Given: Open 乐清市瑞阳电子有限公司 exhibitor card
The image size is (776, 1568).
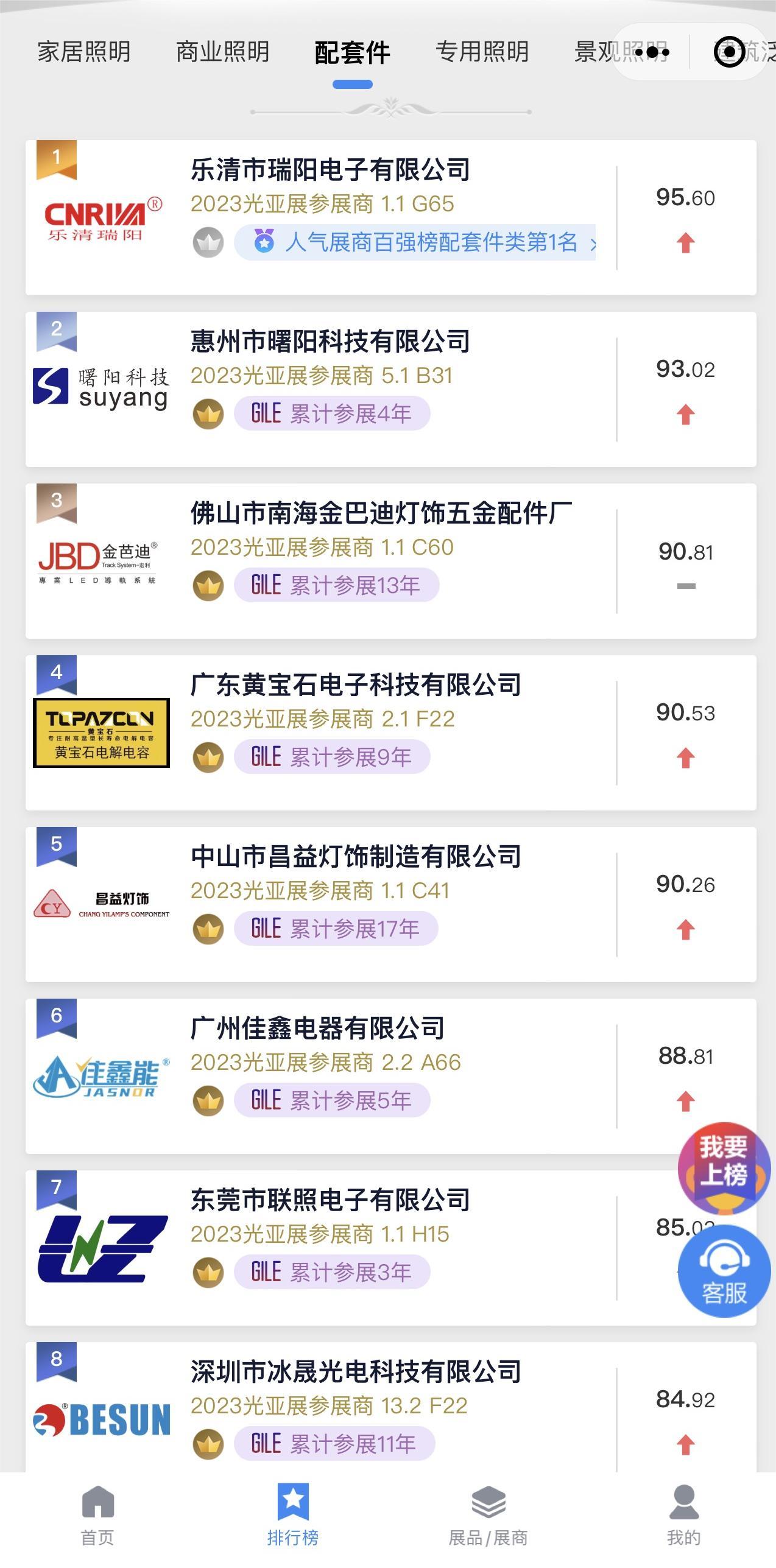Looking at the screenshot, I should tap(330, 170).
